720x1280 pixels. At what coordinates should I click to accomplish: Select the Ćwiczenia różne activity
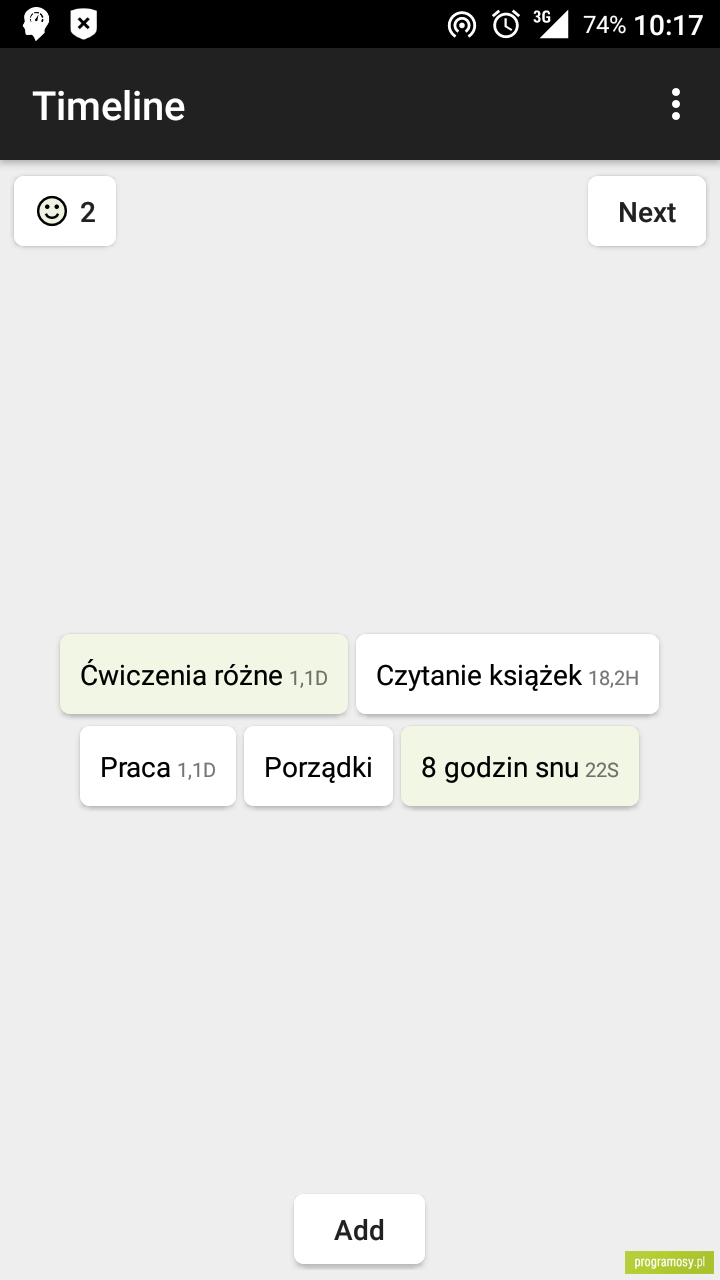tap(204, 674)
